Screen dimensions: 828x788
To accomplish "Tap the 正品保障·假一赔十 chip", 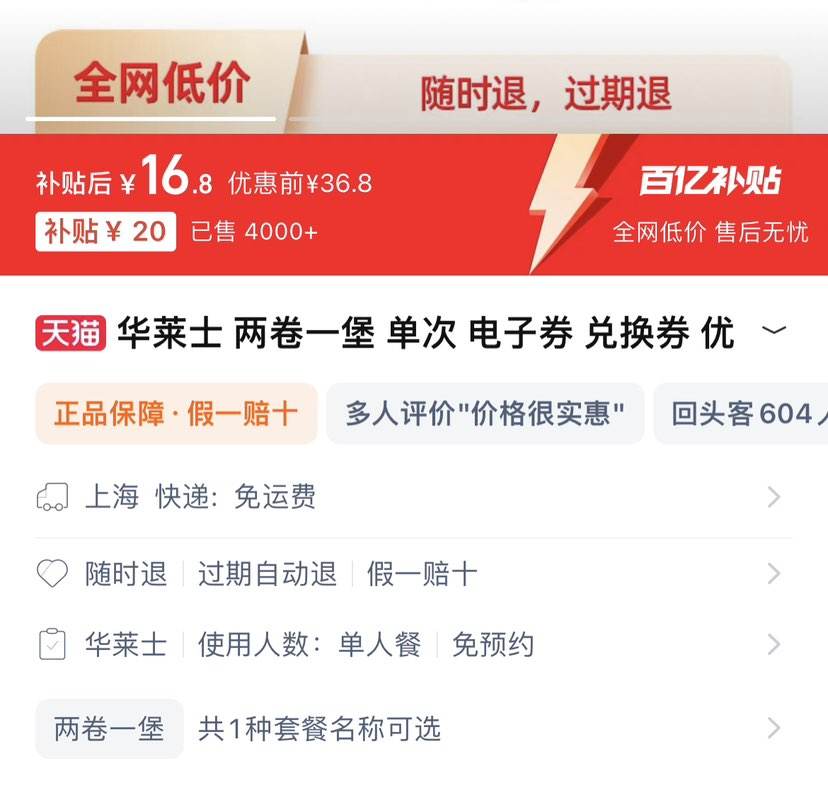I will [176, 413].
